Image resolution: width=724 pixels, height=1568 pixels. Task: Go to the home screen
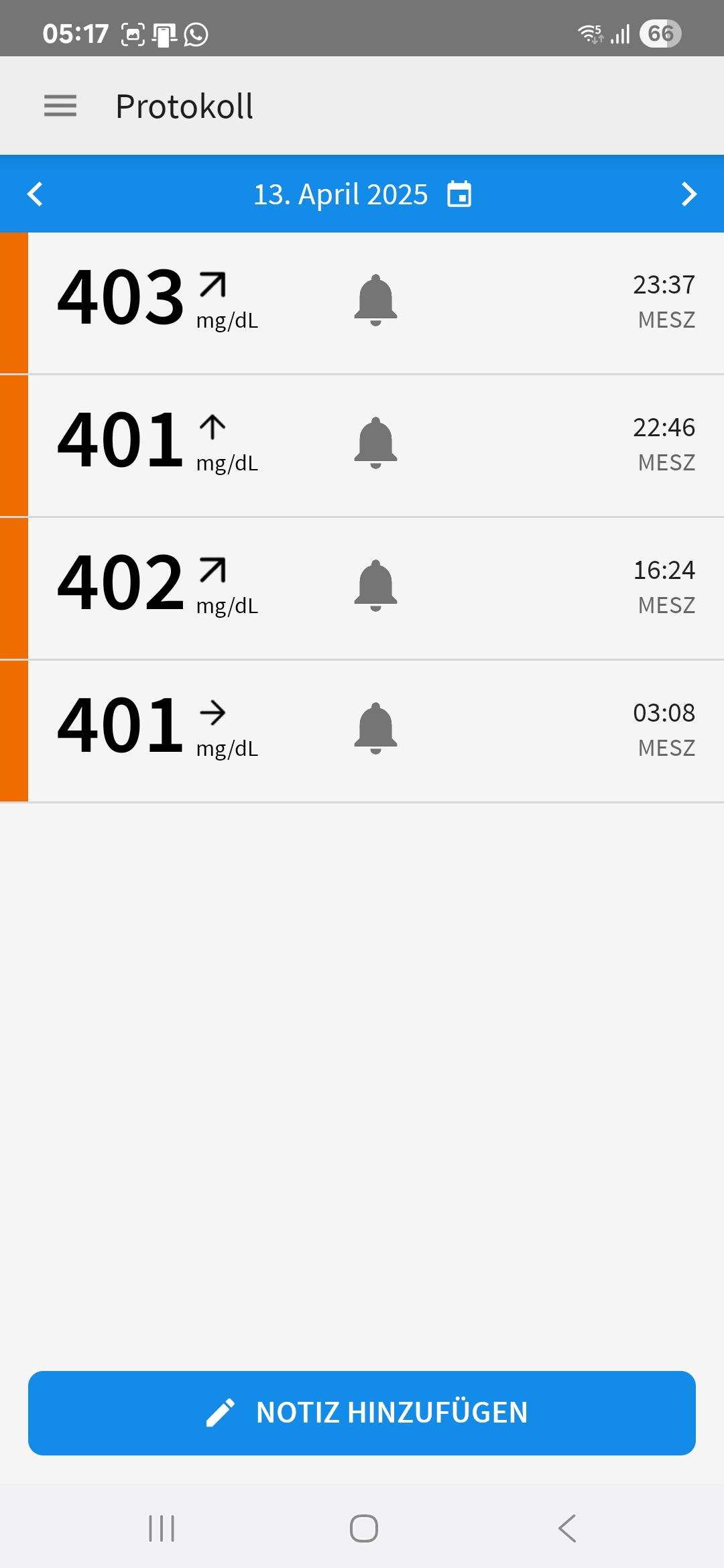[x=364, y=1528]
